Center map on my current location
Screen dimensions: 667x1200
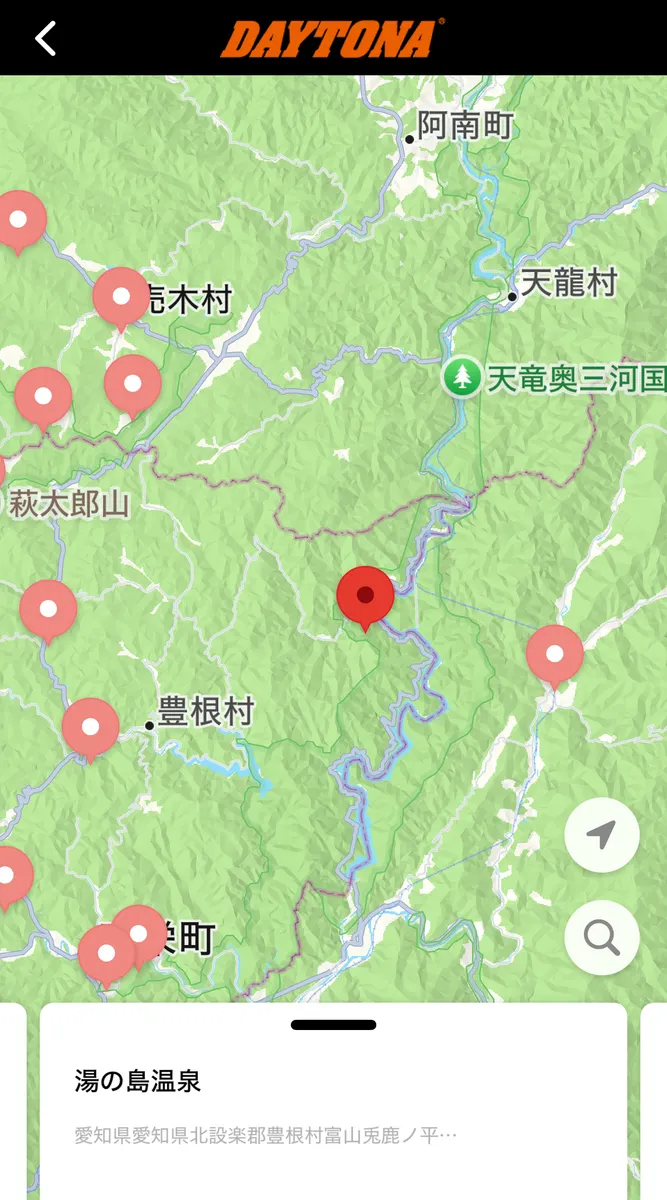601,836
